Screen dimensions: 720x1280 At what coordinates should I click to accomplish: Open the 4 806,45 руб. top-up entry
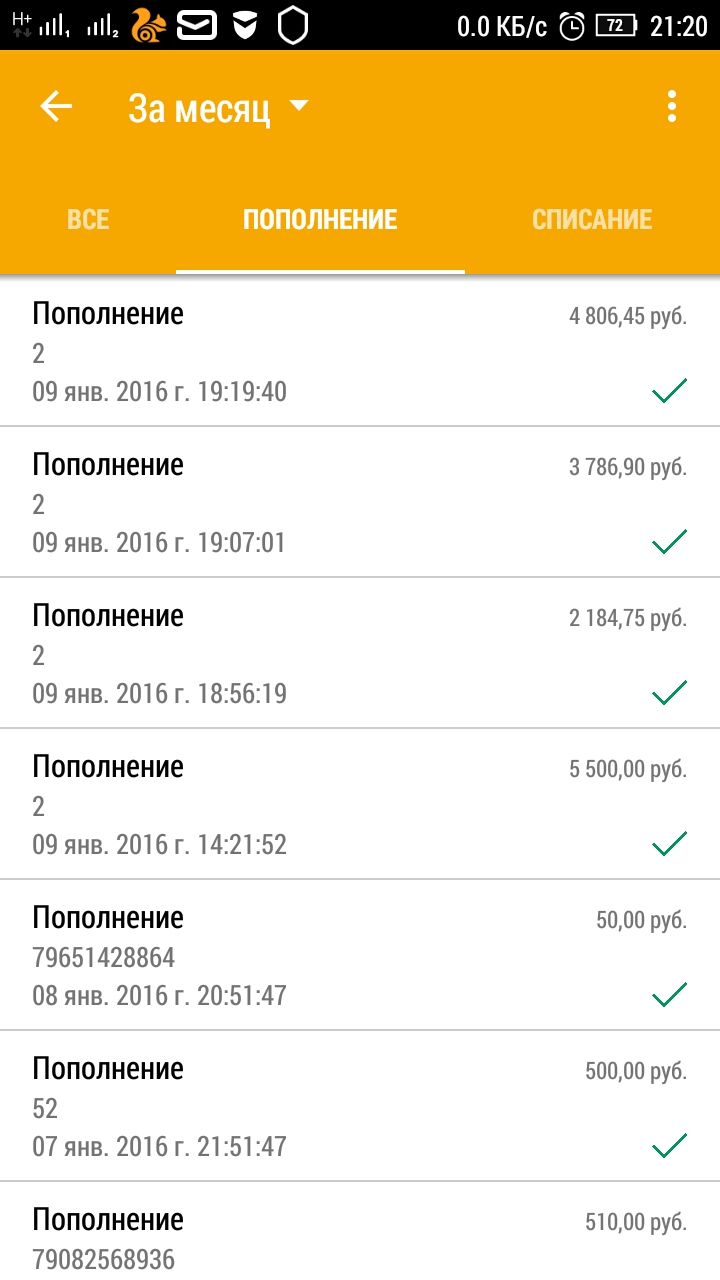(x=360, y=352)
